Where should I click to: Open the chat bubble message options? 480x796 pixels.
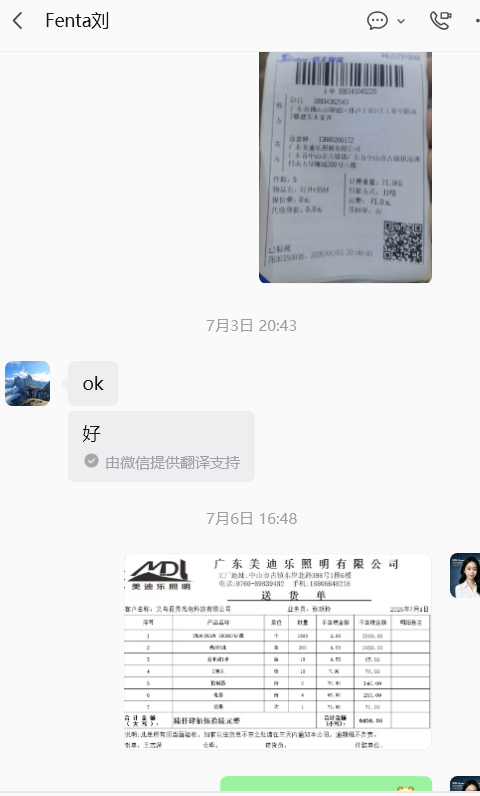(x=377, y=21)
